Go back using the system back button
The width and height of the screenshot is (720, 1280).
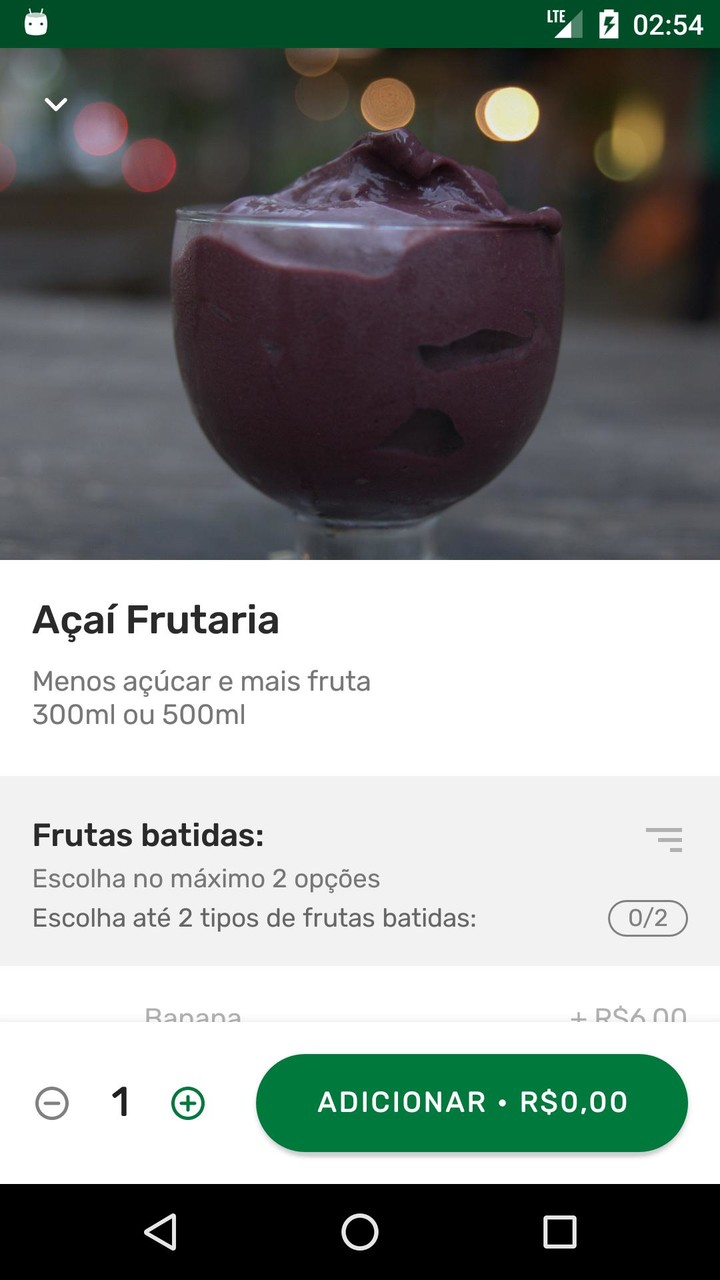tap(160, 1232)
